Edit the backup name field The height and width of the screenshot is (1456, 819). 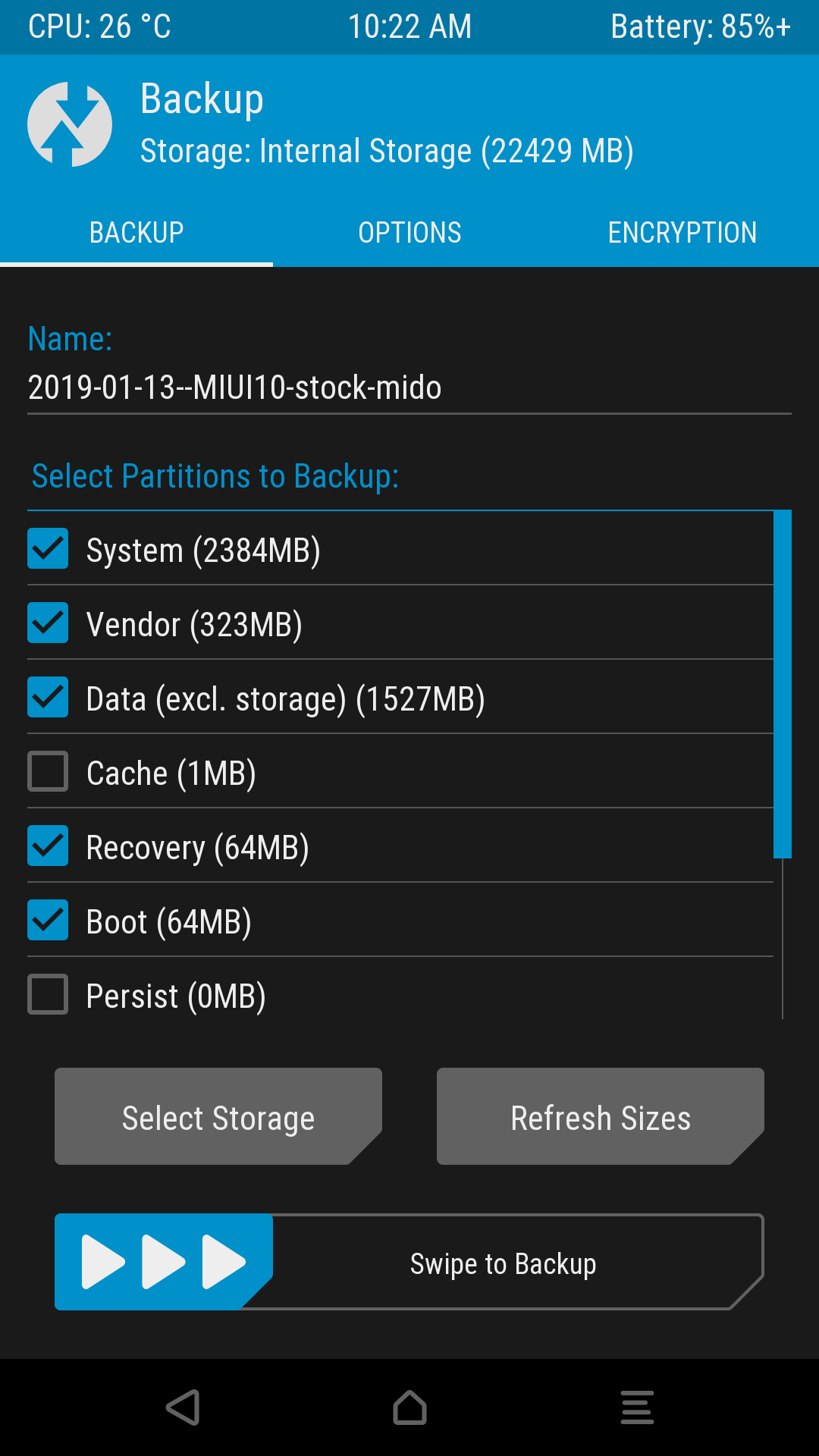click(409, 388)
